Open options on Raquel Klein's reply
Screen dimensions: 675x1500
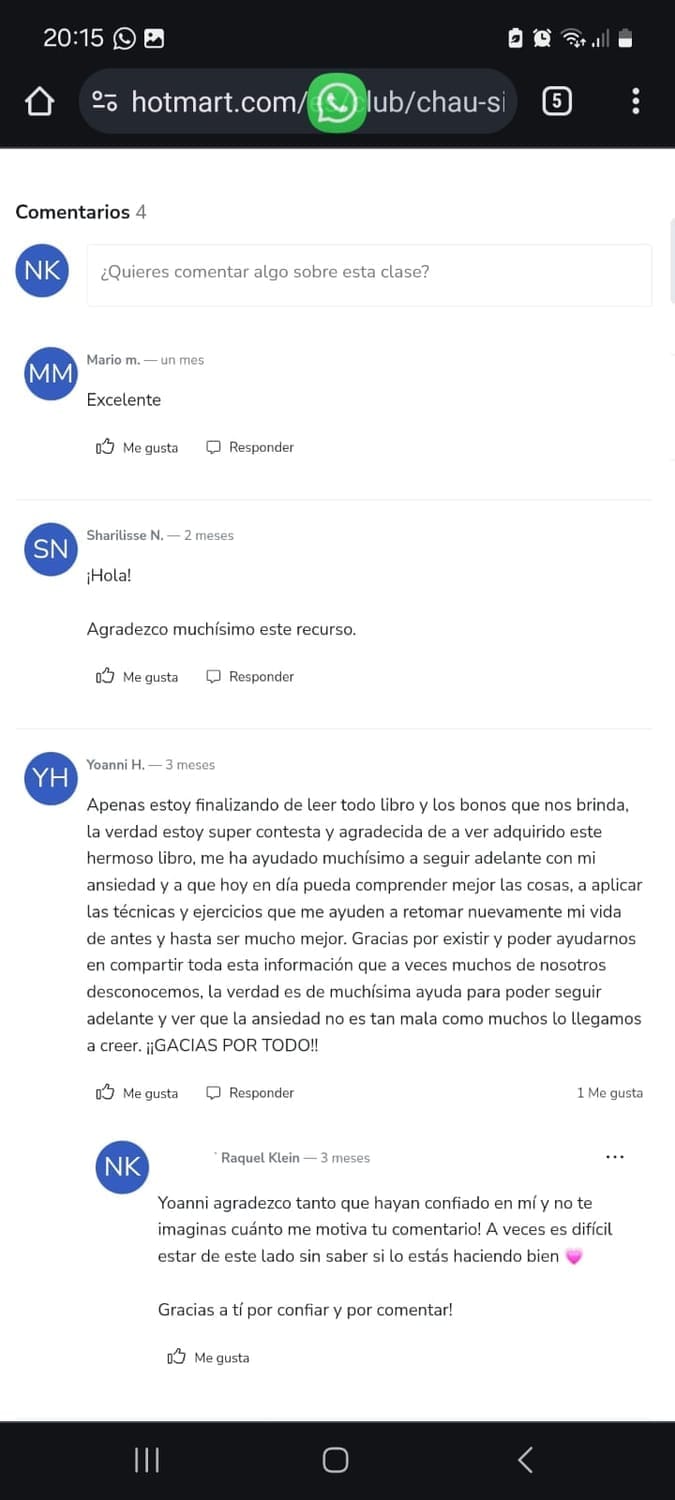[x=615, y=1157]
